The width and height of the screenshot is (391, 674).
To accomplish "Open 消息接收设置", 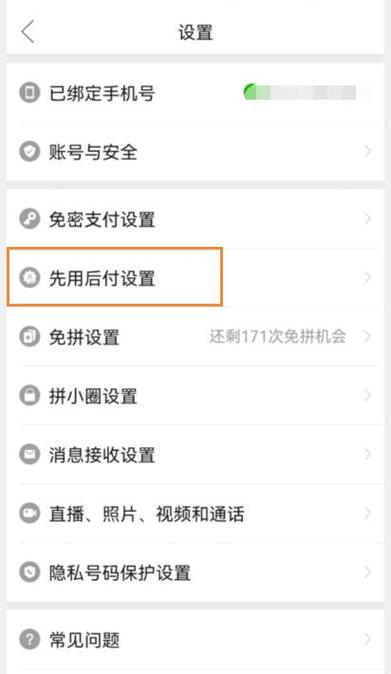I will tap(196, 454).
